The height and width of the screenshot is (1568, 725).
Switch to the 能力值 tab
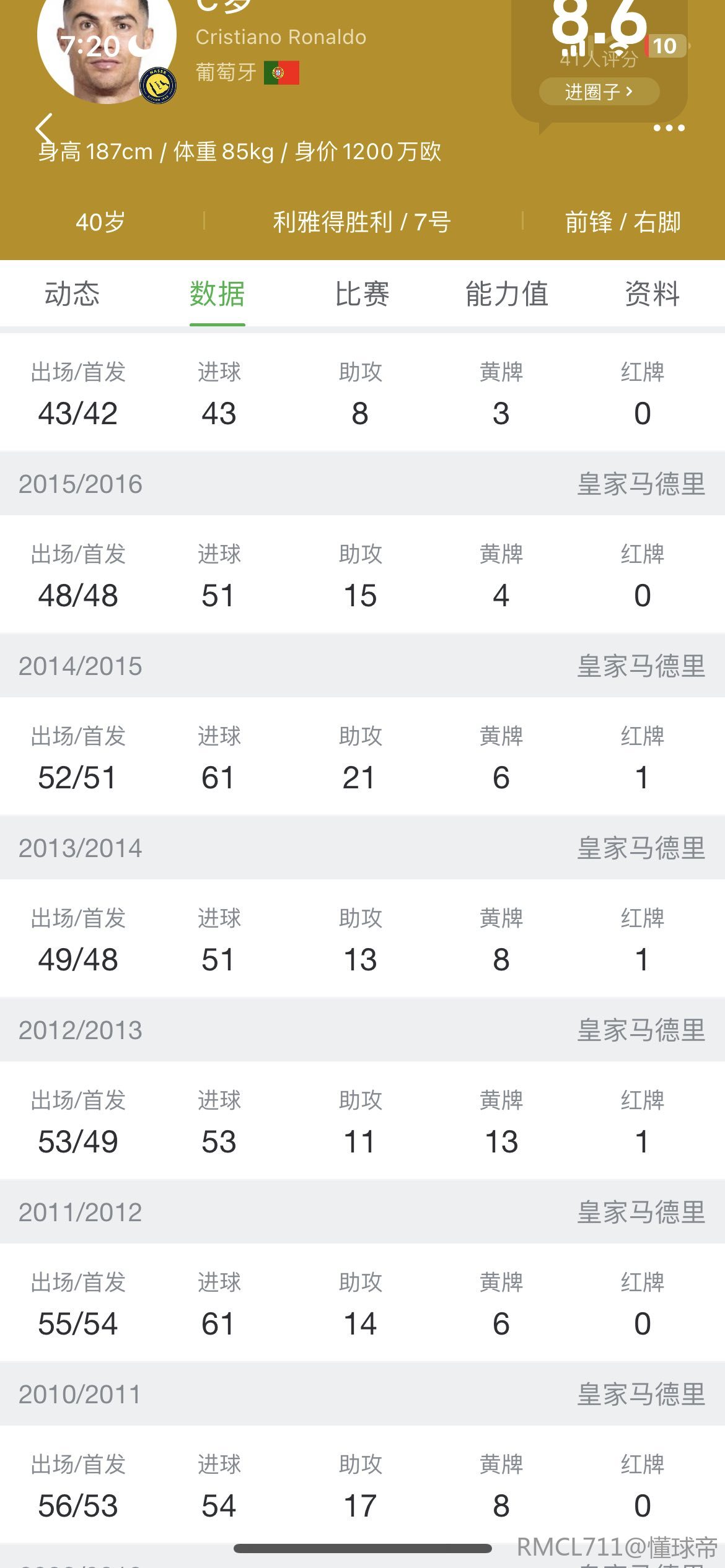click(x=507, y=294)
